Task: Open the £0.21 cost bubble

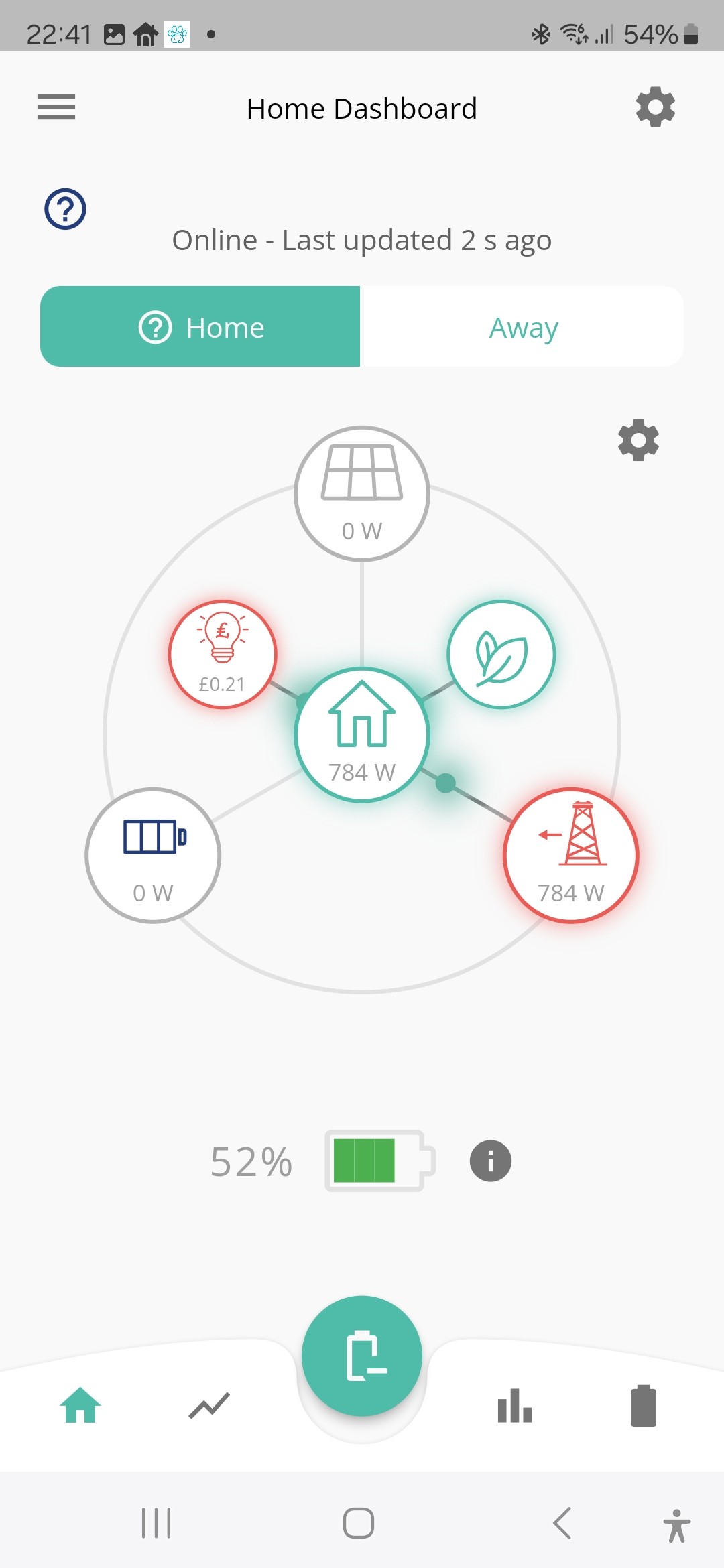Action: [x=223, y=654]
